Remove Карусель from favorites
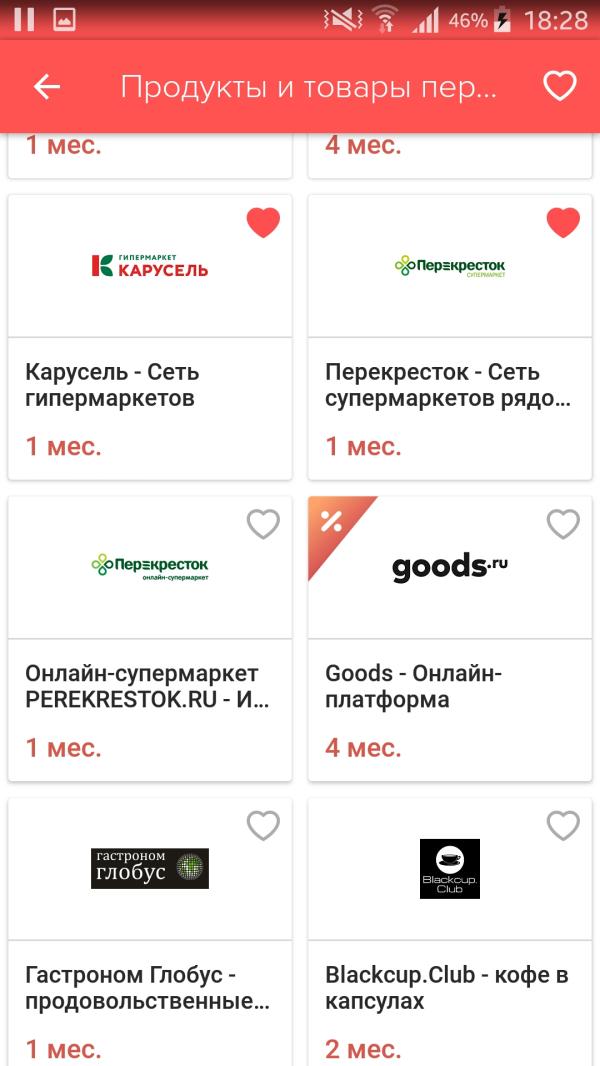The image size is (600, 1066). (263, 223)
